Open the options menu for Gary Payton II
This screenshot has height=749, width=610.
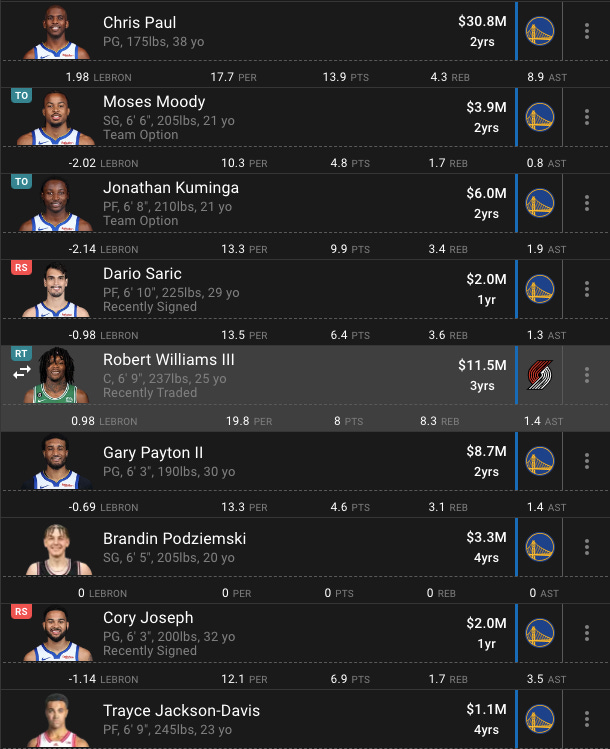click(587, 461)
